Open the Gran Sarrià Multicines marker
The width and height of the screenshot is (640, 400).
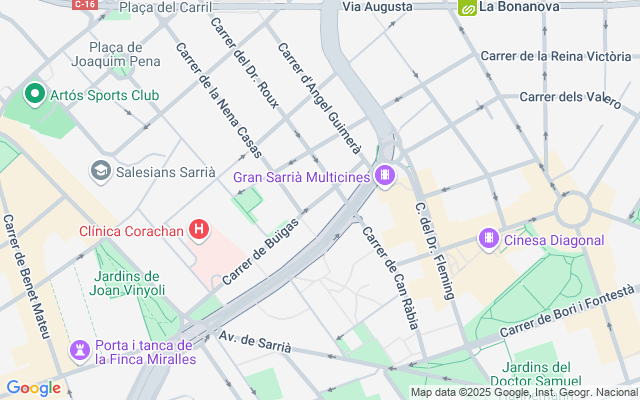pyautogui.click(x=385, y=177)
